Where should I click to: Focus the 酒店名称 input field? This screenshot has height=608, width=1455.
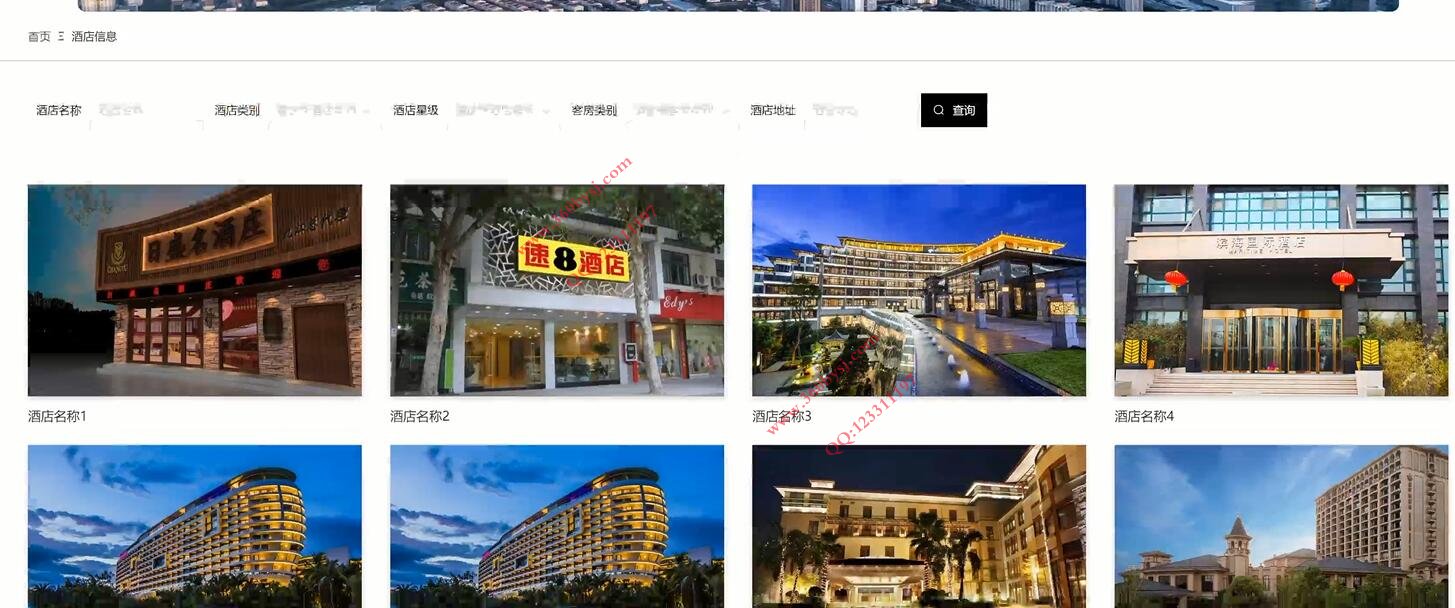point(145,110)
